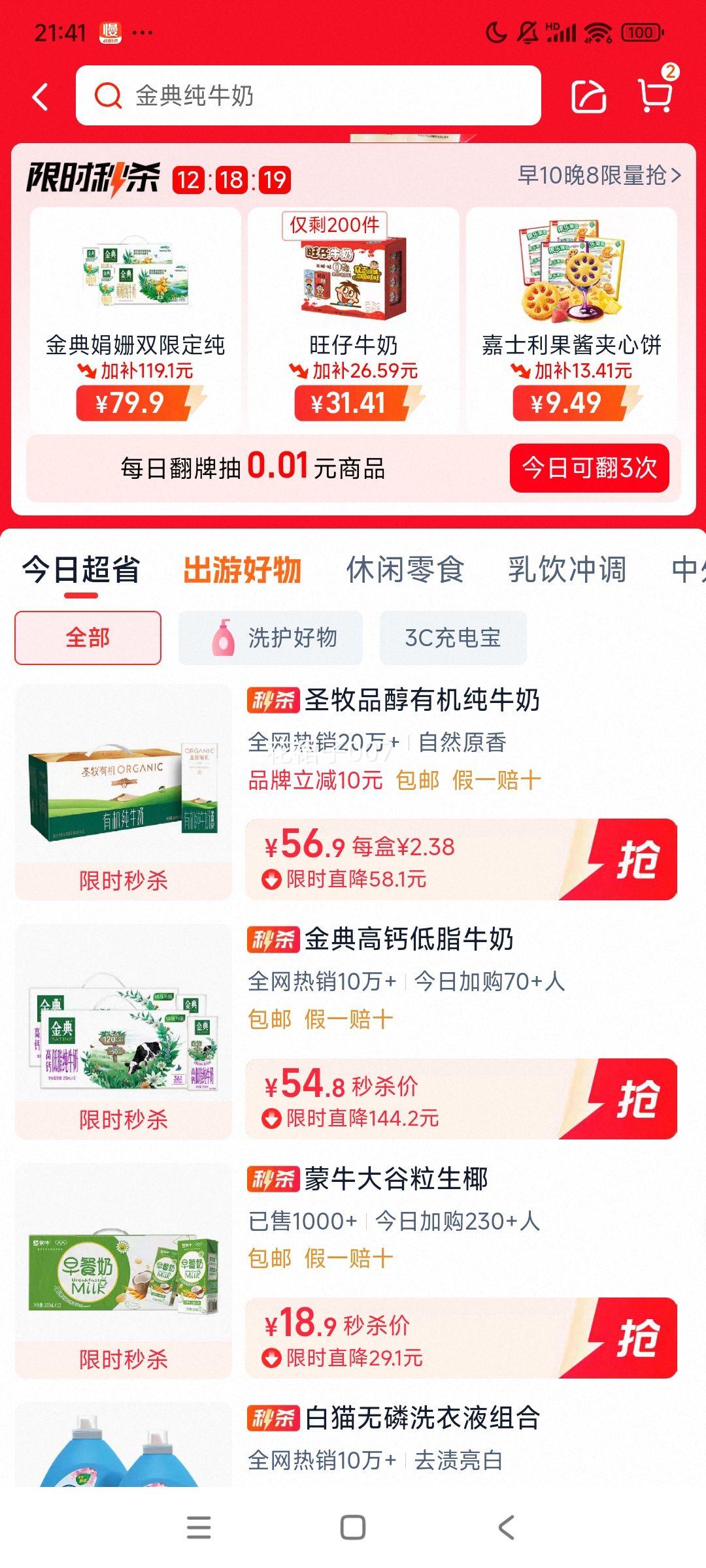
Task: Grab the 蒙牛大谷粒生椰 deal via 抢
Action: [637, 1337]
